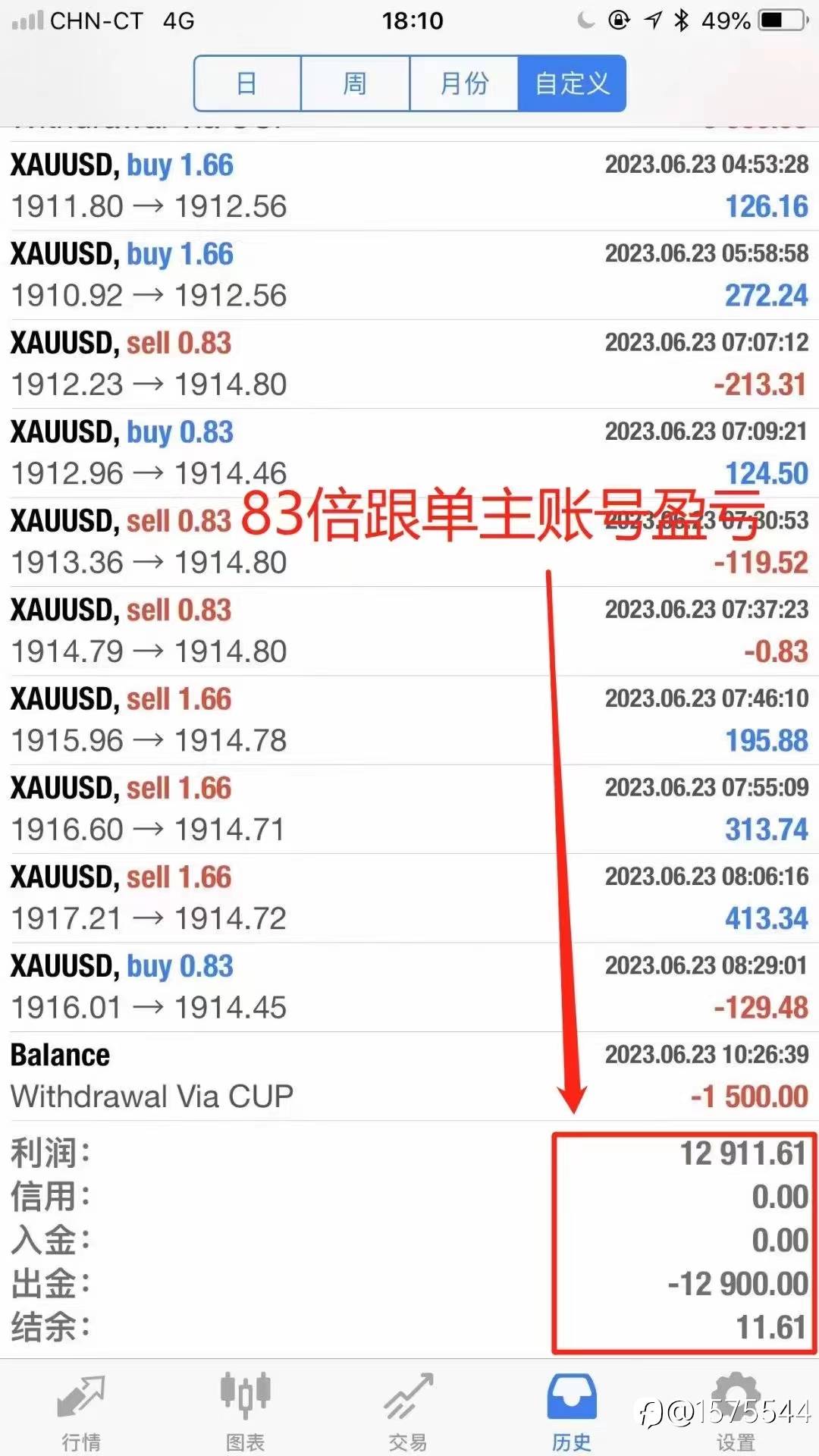Switch to the 月份 (month) period

464,83
